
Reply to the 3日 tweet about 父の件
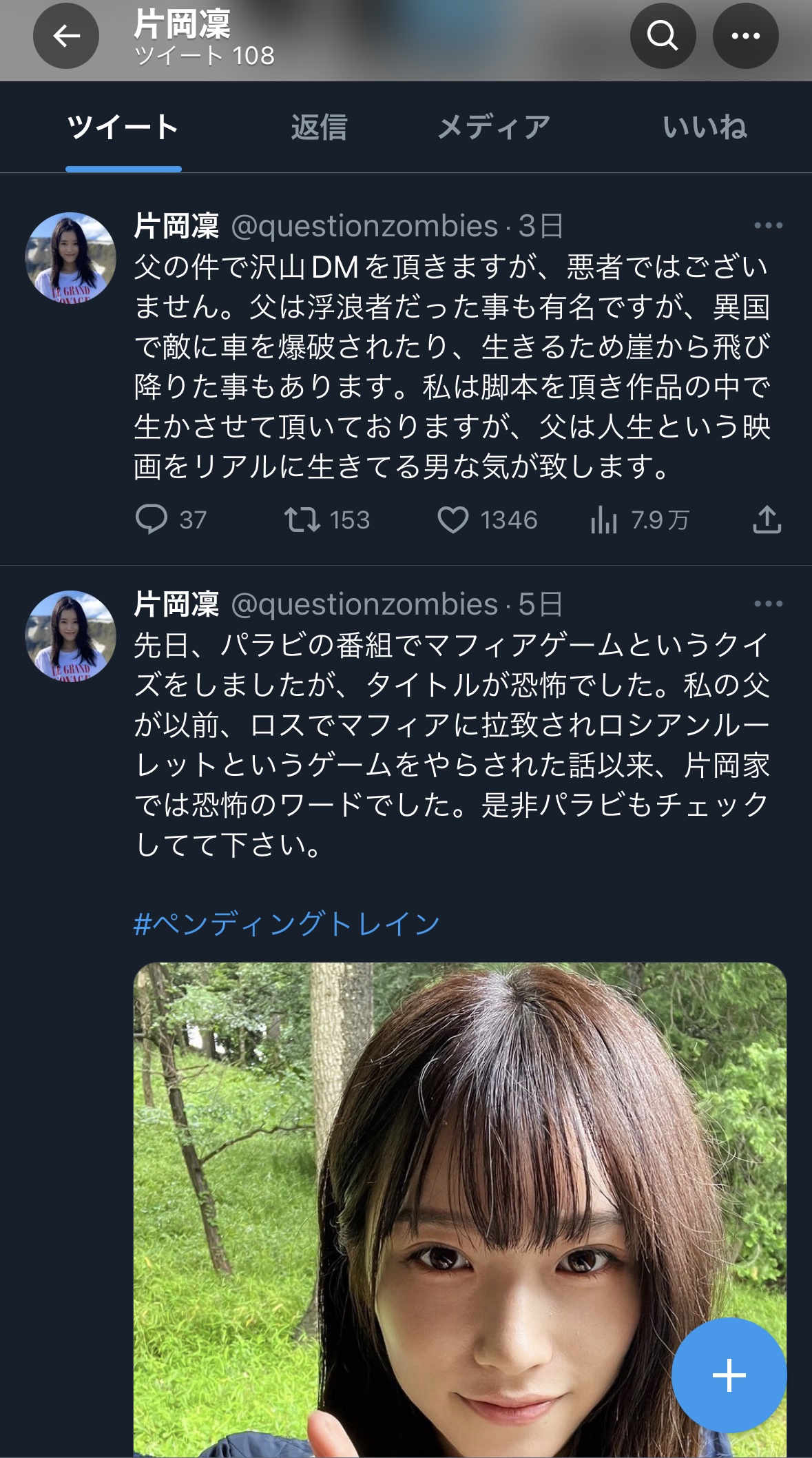pos(152,520)
